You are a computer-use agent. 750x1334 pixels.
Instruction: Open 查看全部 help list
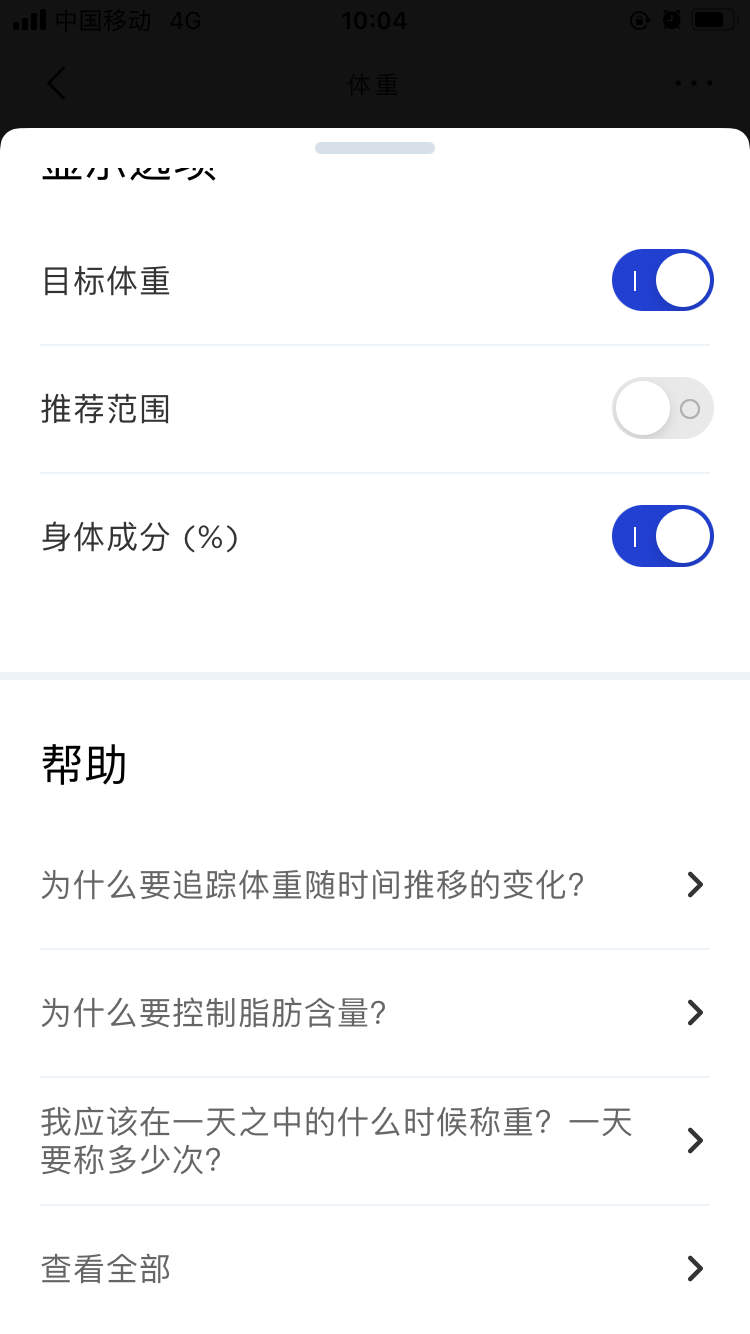click(374, 1269)
